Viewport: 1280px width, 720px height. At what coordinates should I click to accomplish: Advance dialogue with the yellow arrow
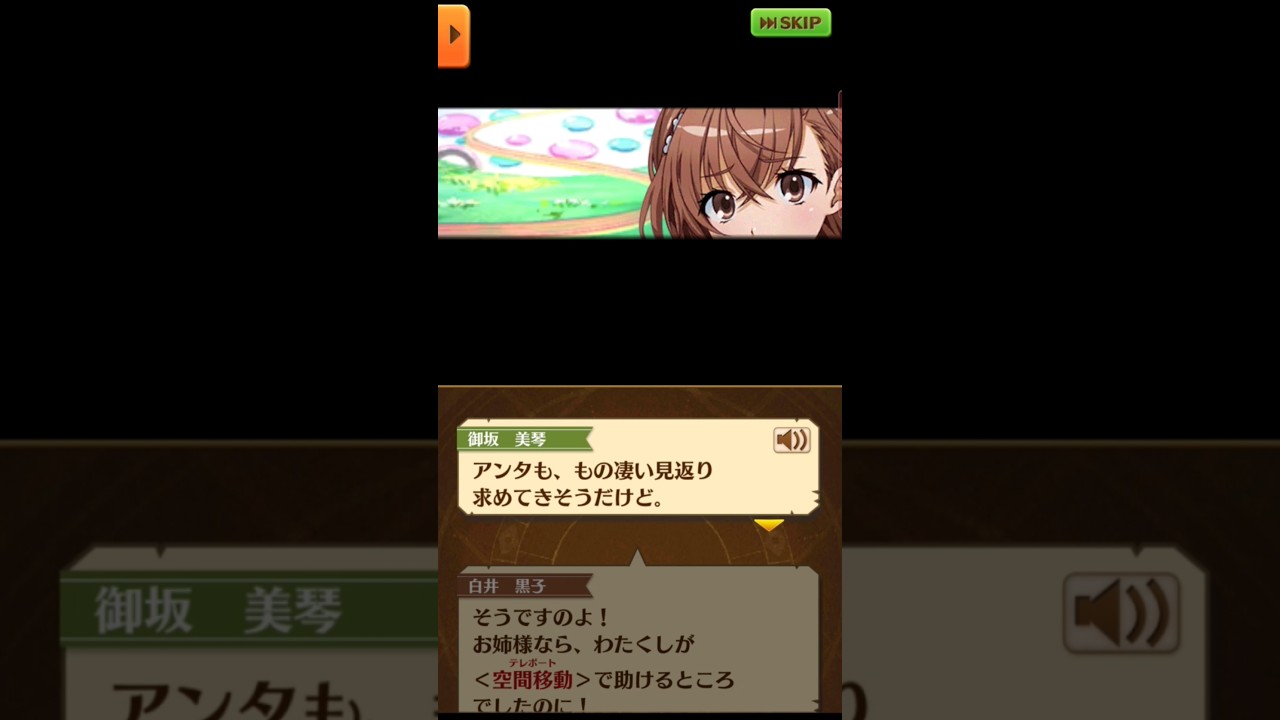pyautogui.click(x=768, y=525)
